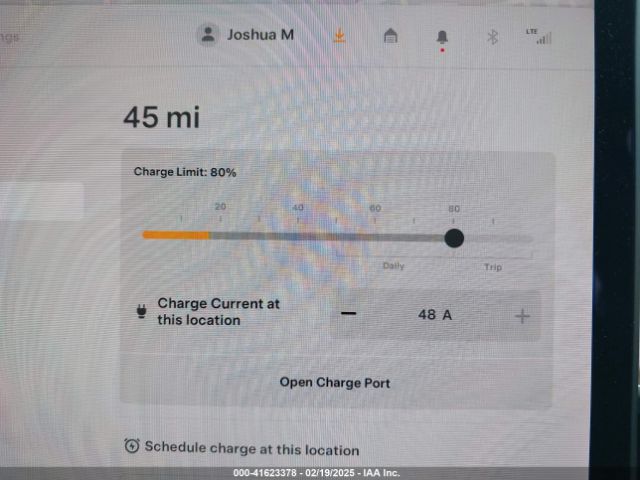Open the Joshua M driver profile
The height and width of the screenshot is (480, 640).
click(247, 35)
